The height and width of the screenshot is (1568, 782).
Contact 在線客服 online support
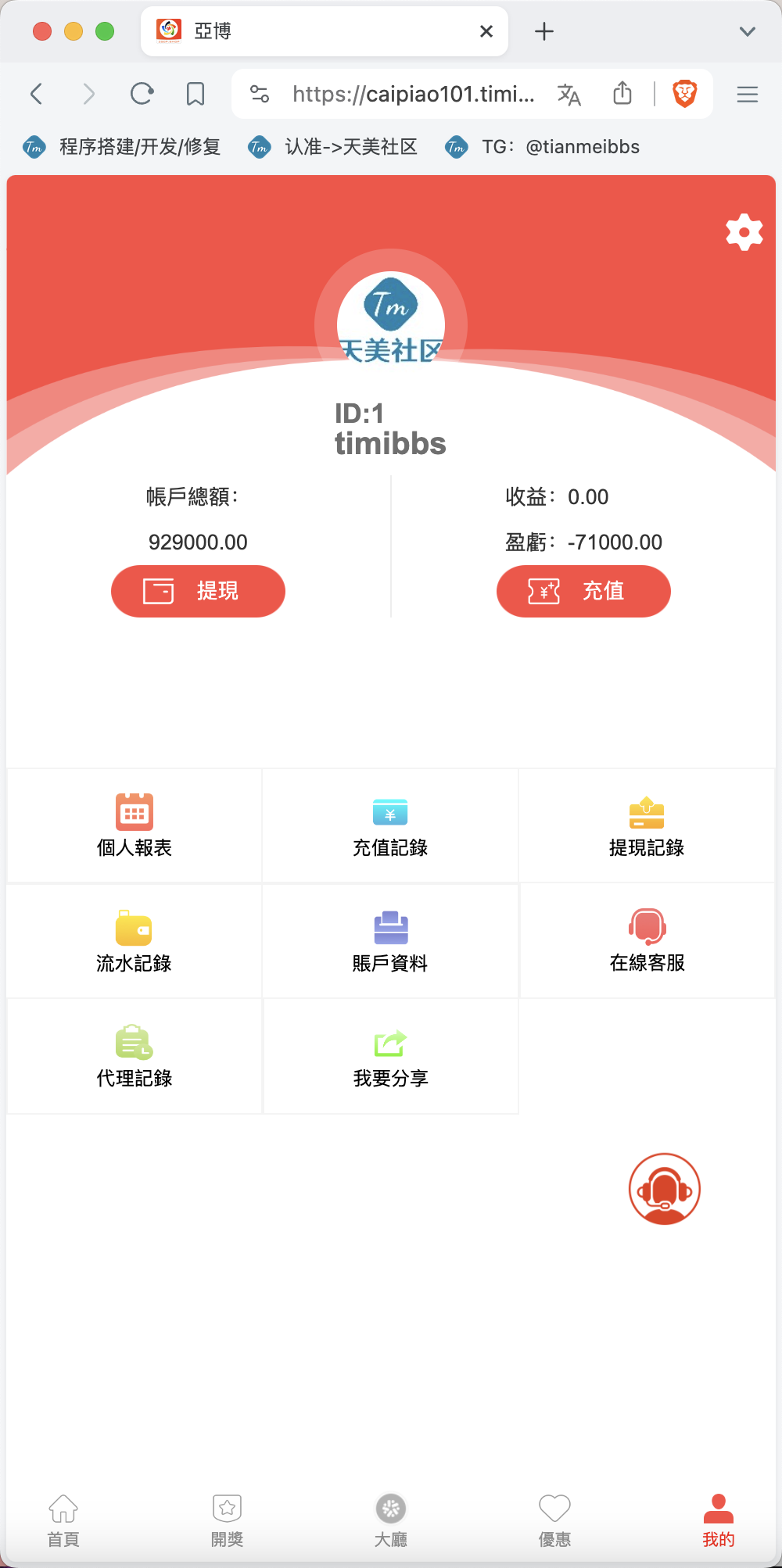(x=647, y=941)
